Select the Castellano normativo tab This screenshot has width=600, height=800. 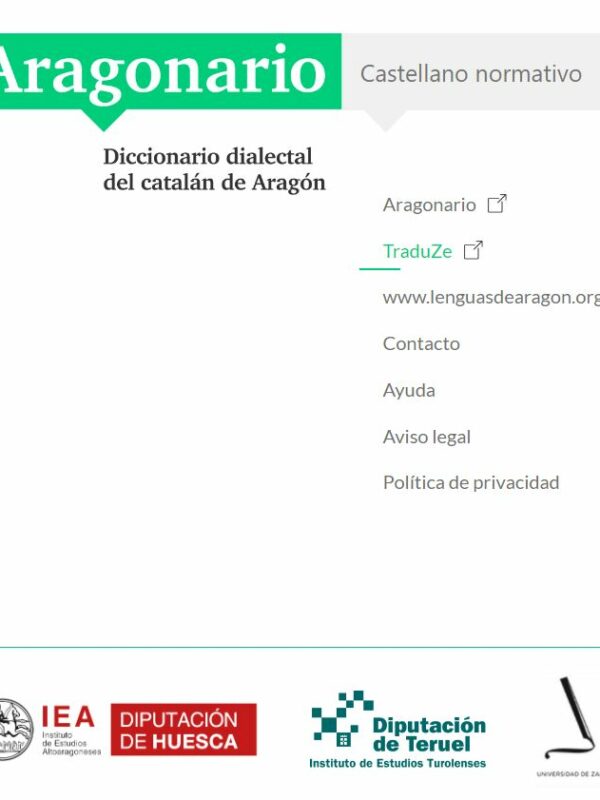tap(471, 73)
